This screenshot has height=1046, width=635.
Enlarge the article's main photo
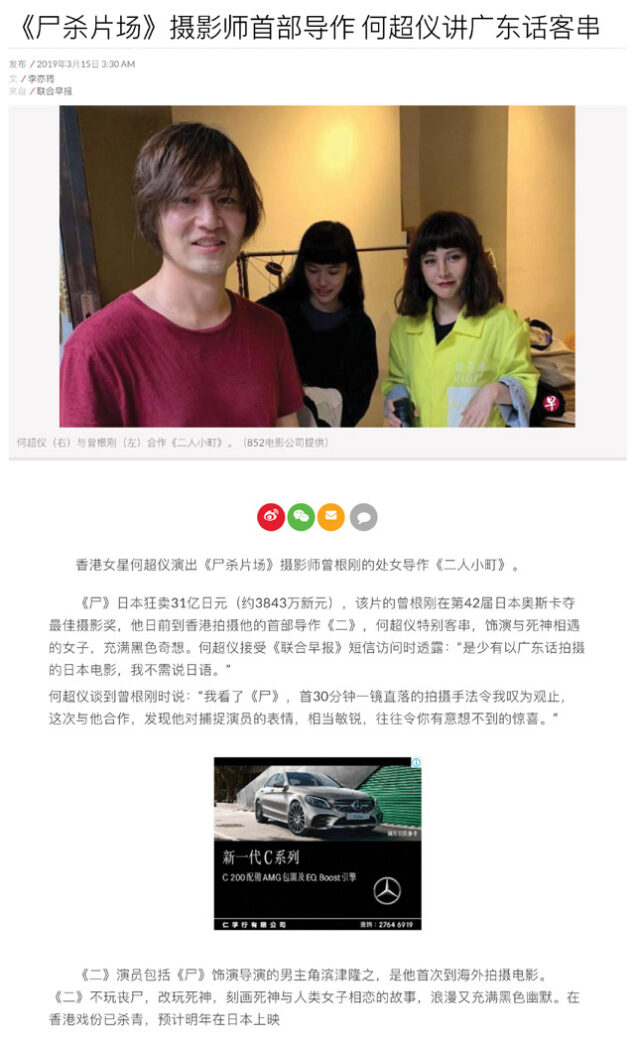coord(318,266)
